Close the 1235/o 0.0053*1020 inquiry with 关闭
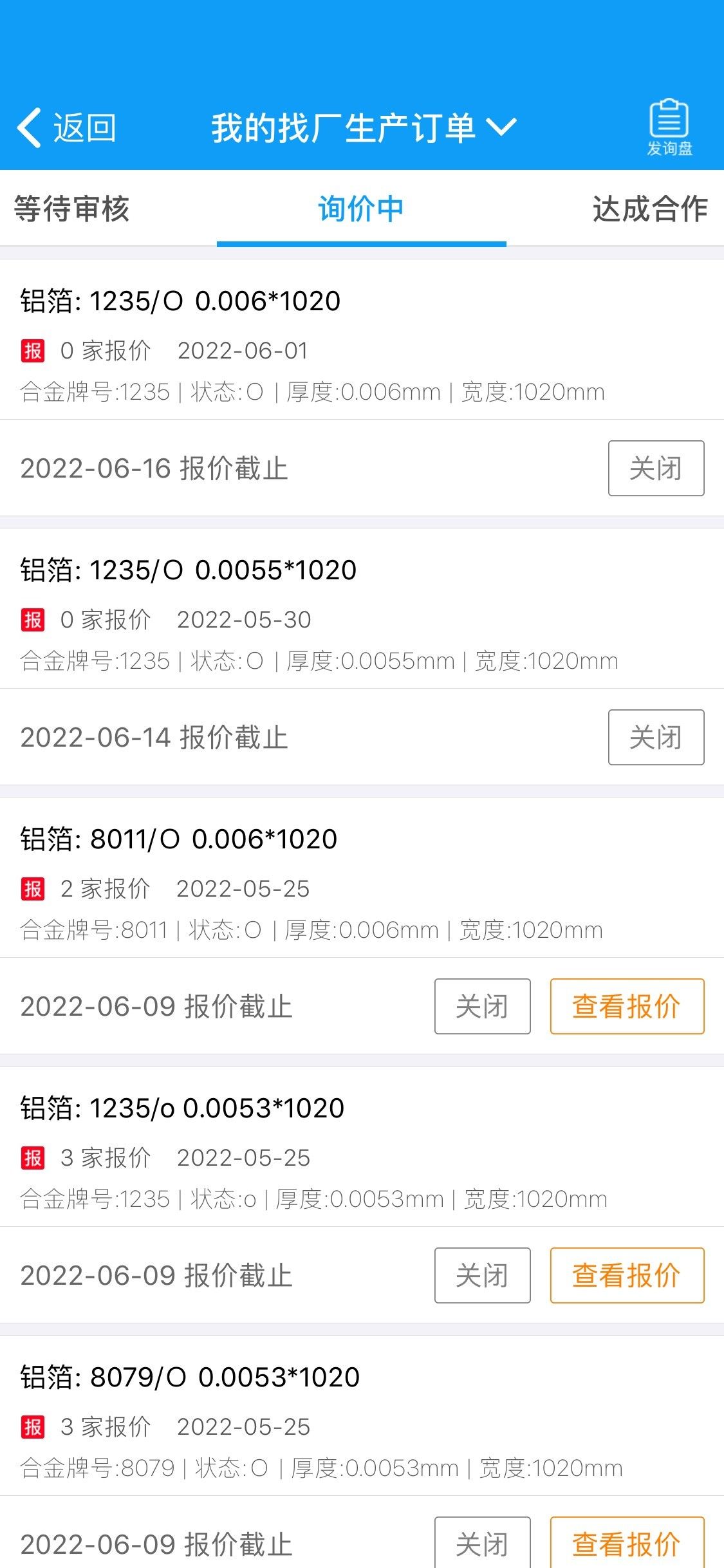The height and width of the screenshot is (1568, 724). coord(482,1275)
